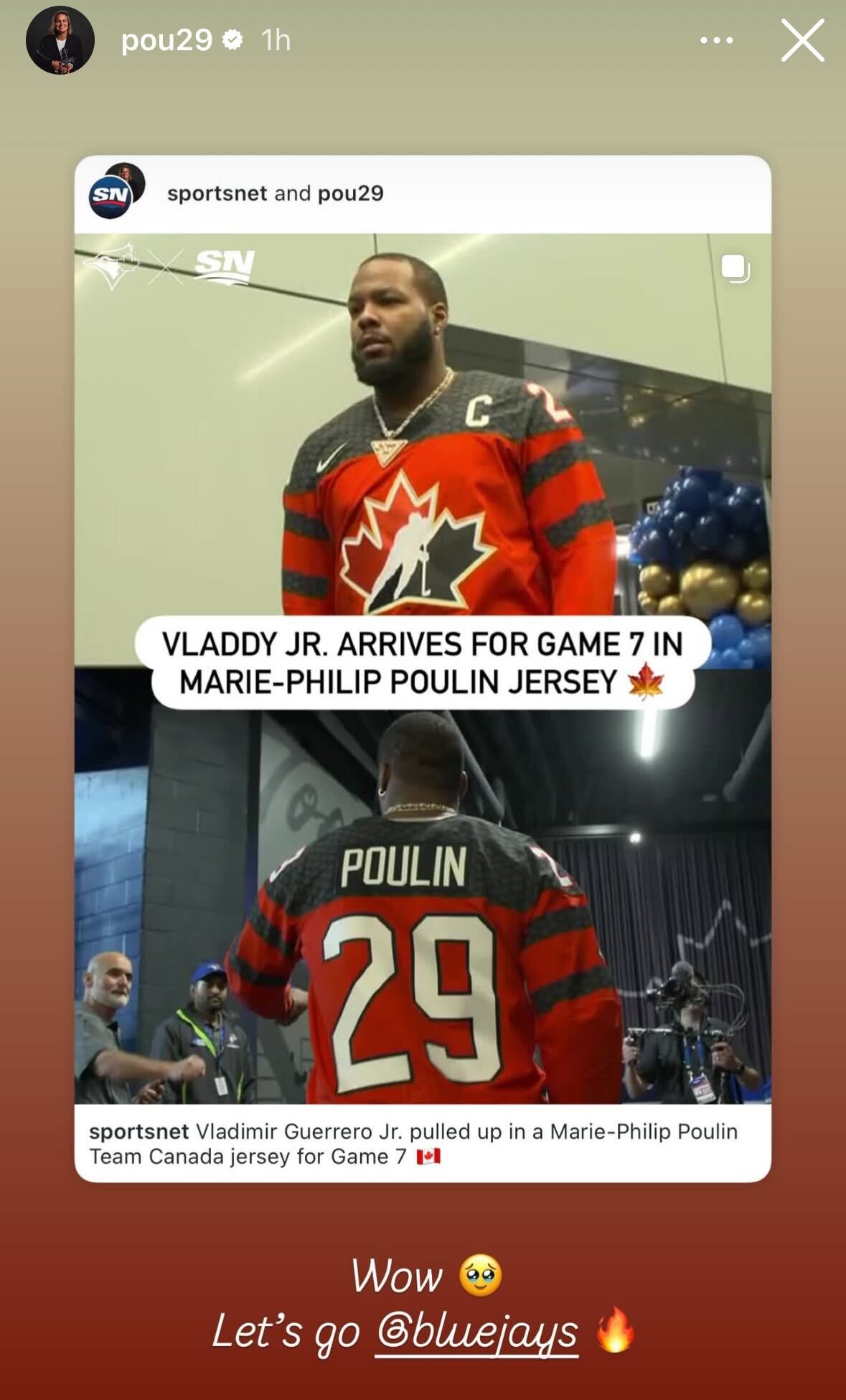Open the @bluejays mention
This screenshot has height=1400, width=846.
(476, 1333)
